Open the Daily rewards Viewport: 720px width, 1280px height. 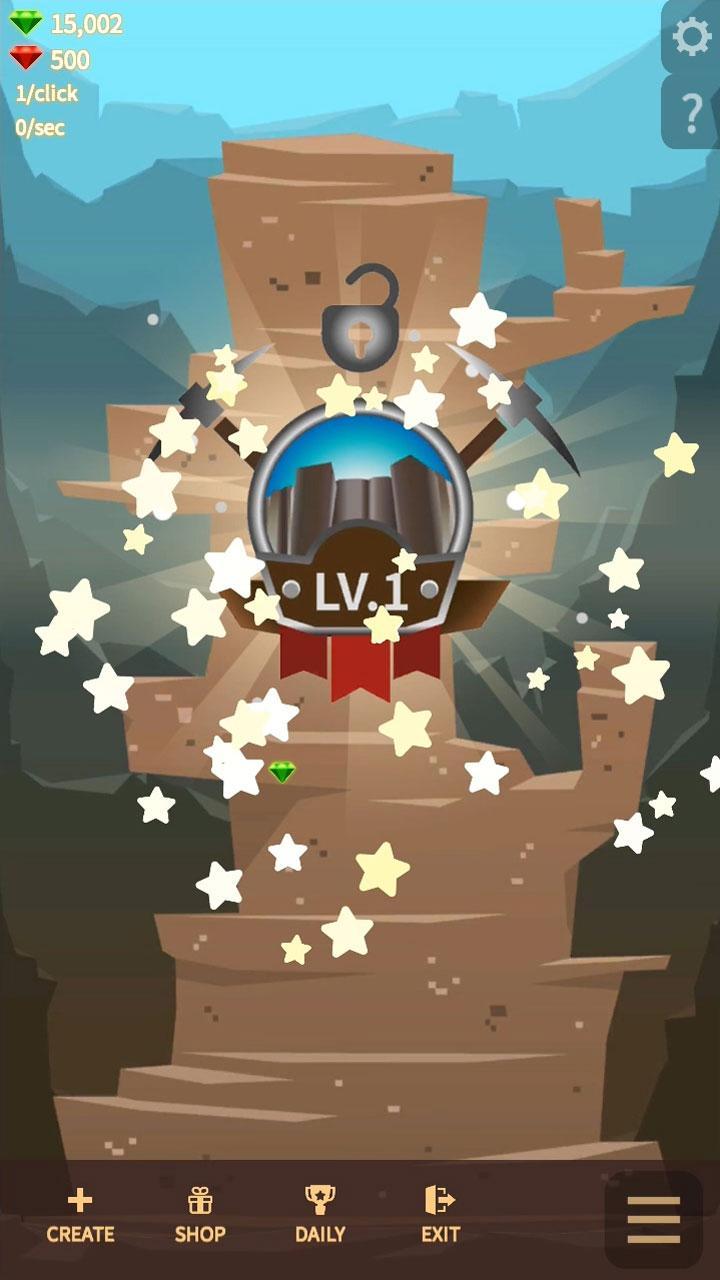[x=320, y=1215]
